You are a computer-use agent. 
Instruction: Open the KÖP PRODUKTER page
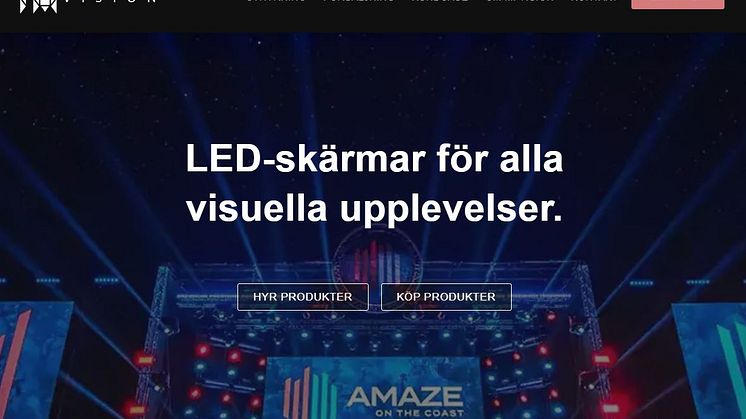[446, 297]
